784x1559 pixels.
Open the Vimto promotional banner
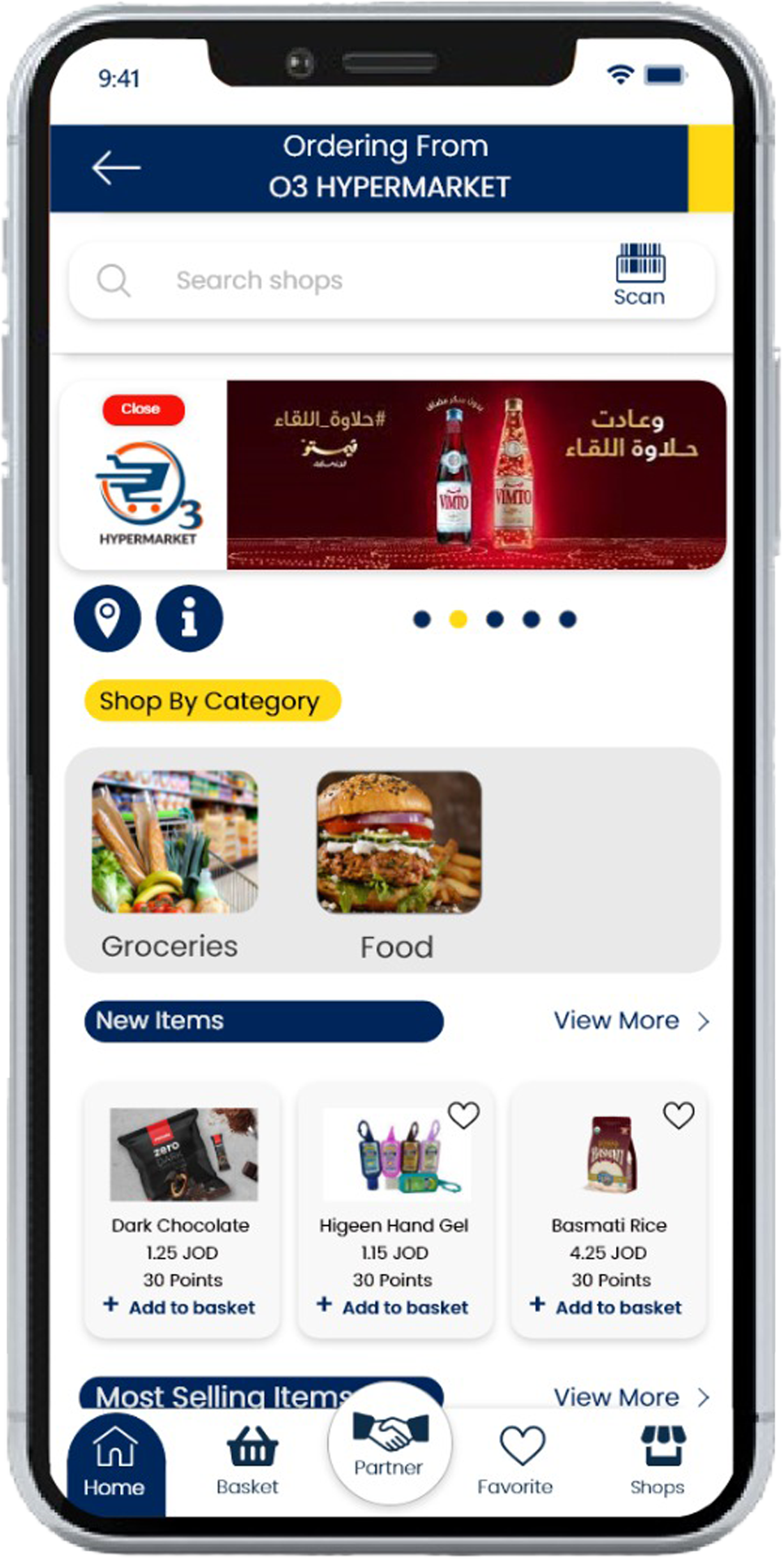point(476,475)
